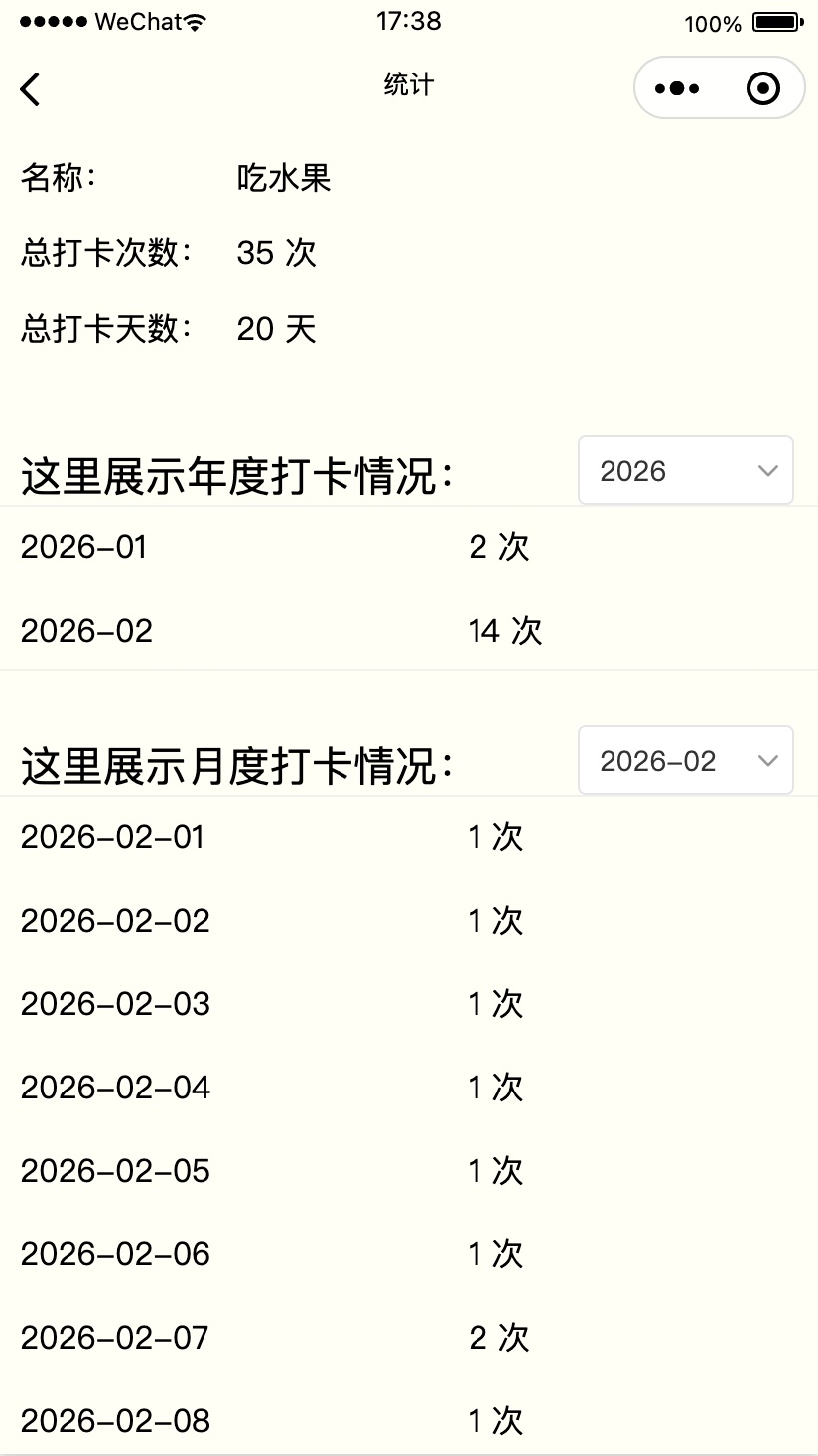Go back from the 统计 page
The height and width of the screenshot is (1456, 818).
(x=31, y=88)
